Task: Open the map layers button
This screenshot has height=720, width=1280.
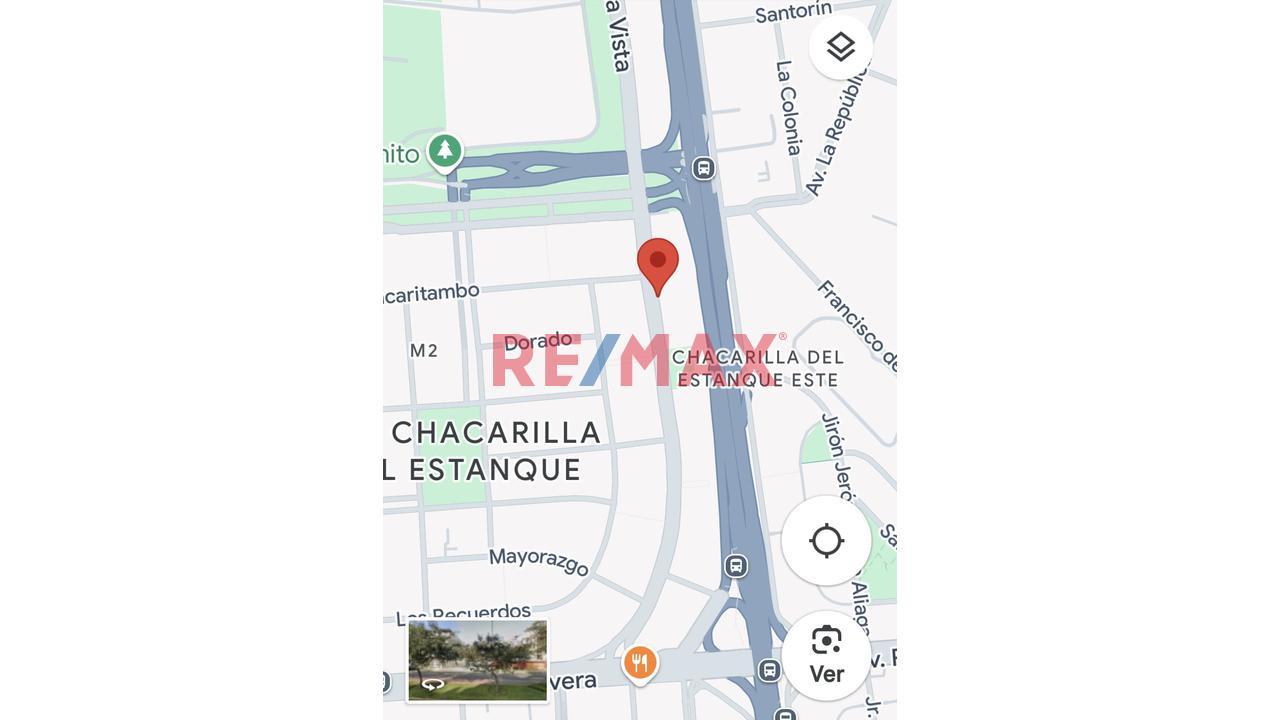Action: pyautogui.click(x=840, y=47)
